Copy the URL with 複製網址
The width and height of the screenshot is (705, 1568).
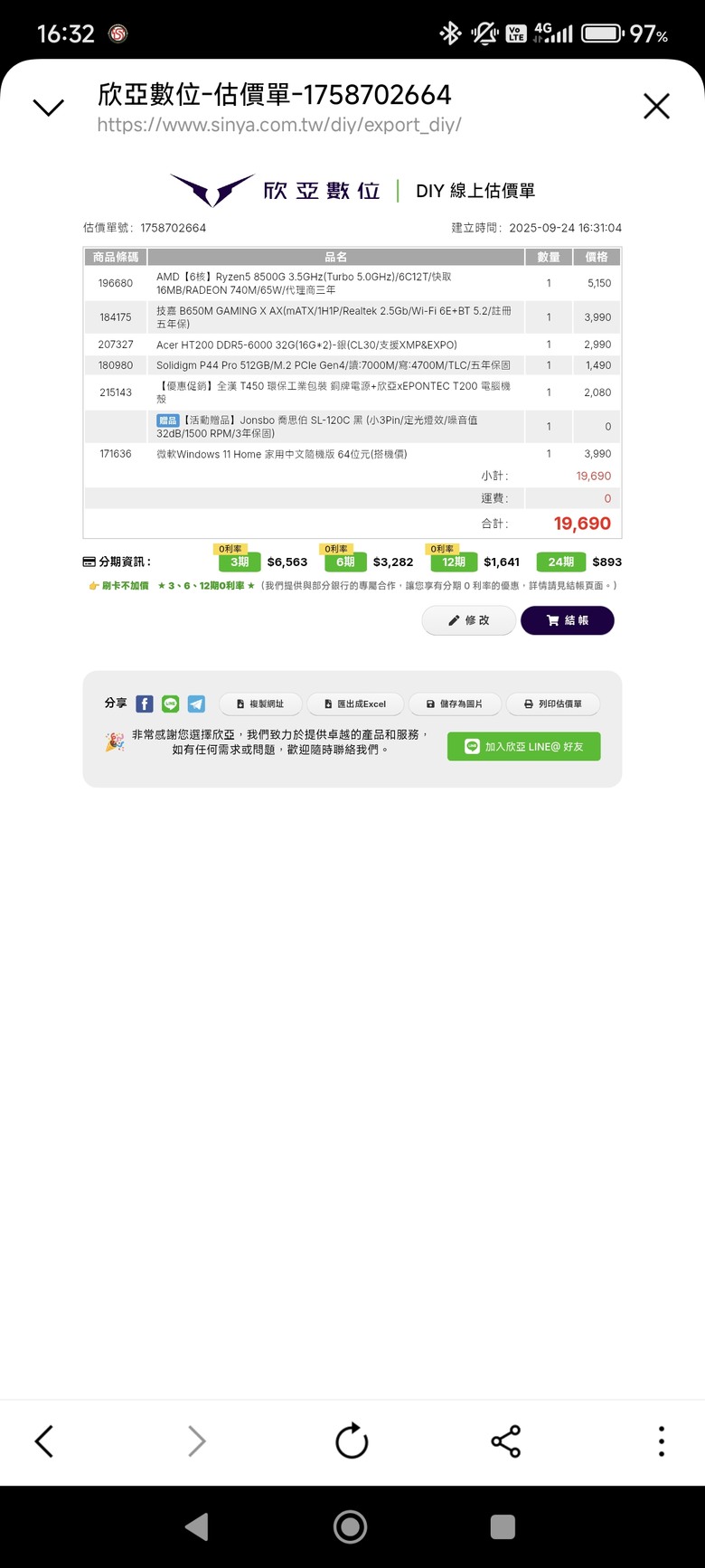point(260,704)
